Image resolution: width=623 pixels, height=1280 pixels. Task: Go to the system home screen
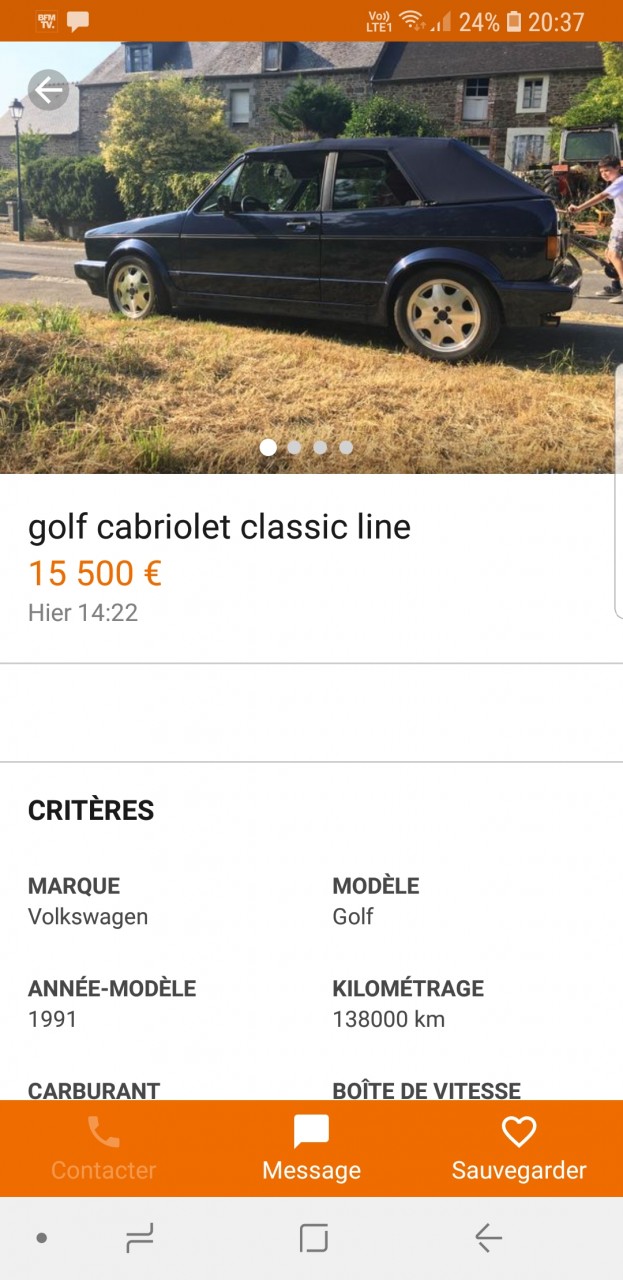click(313, 1239)
